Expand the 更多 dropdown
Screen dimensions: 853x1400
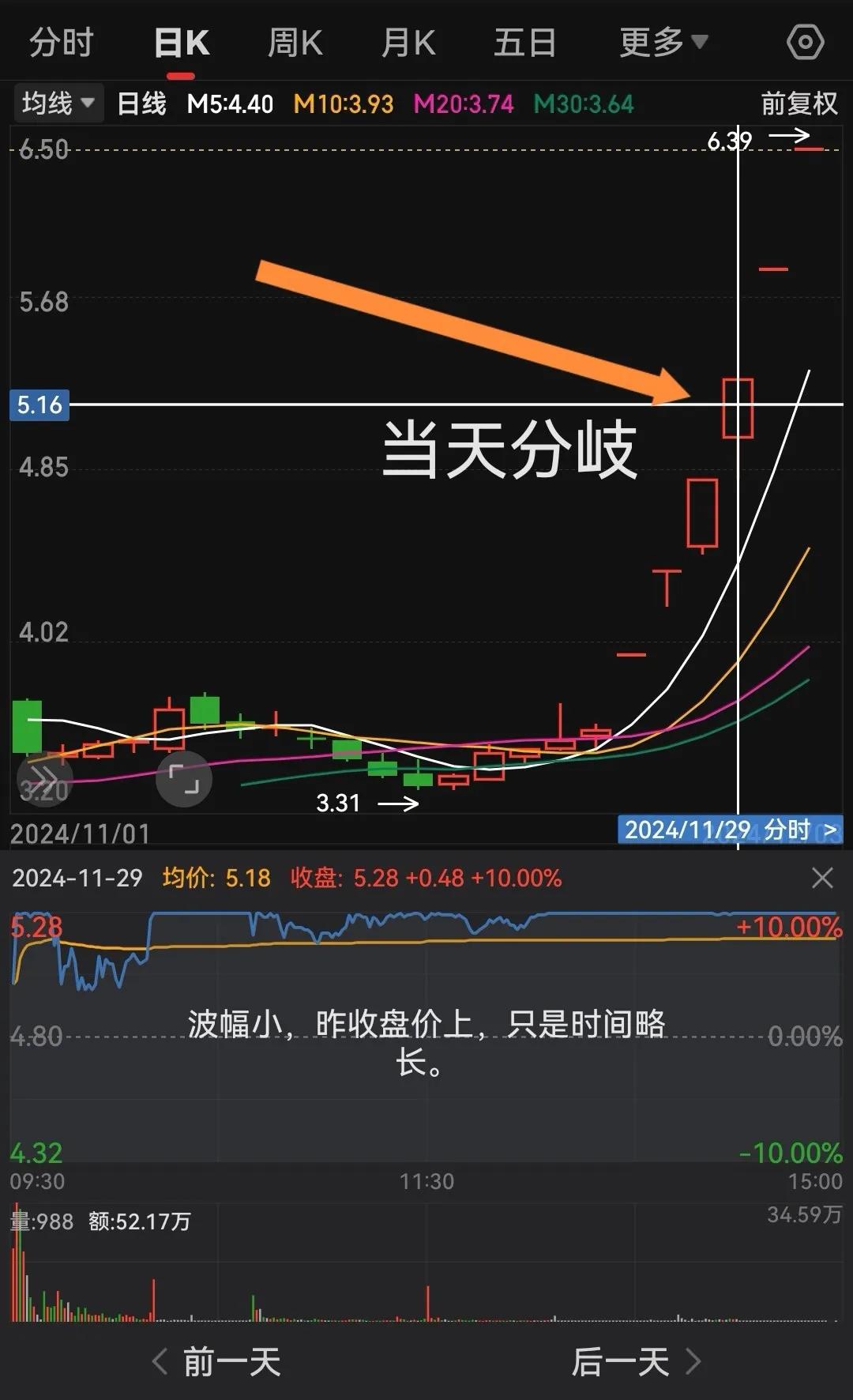tap(663, 43)
